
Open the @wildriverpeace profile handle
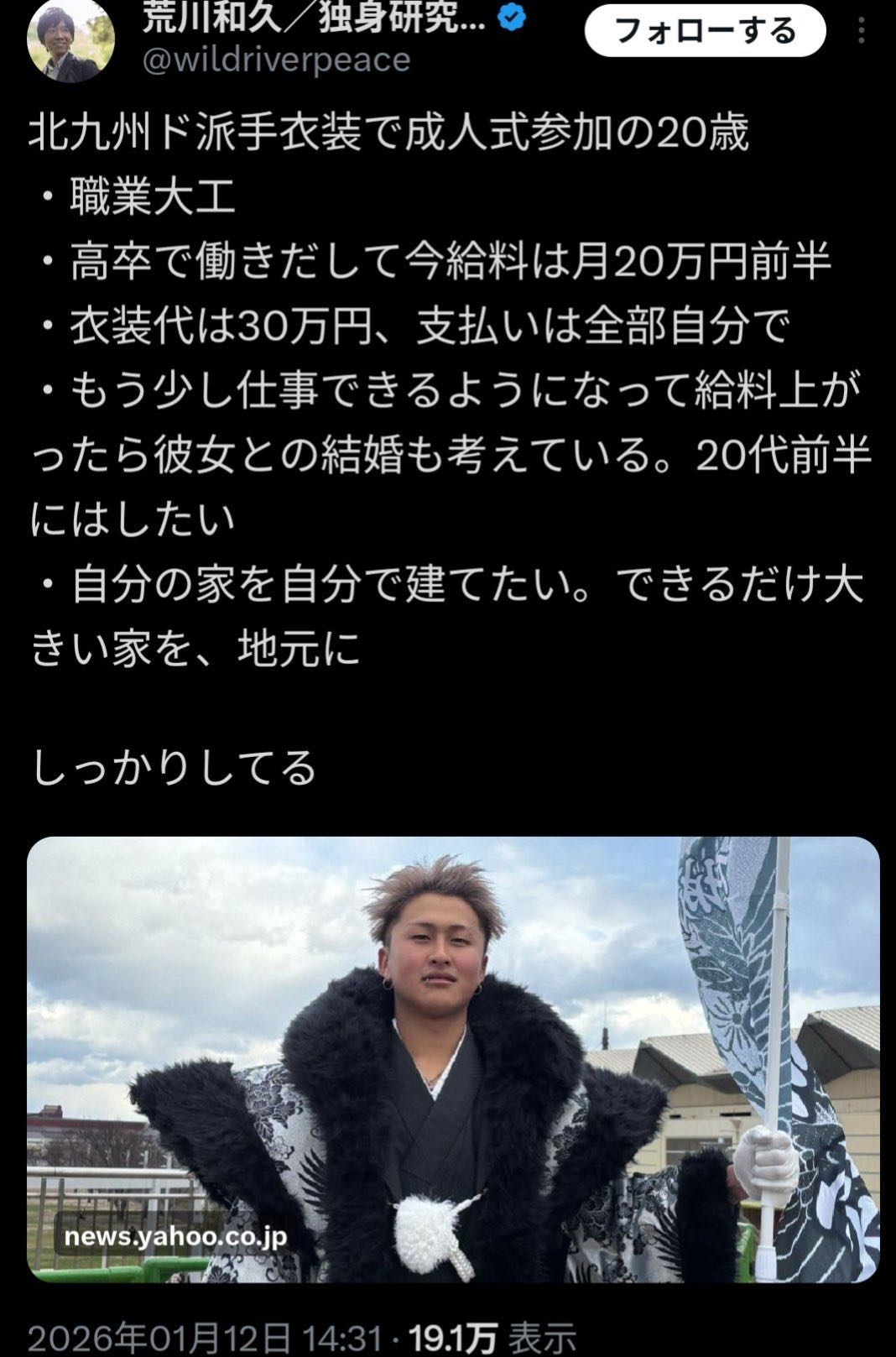click(276, 60)
